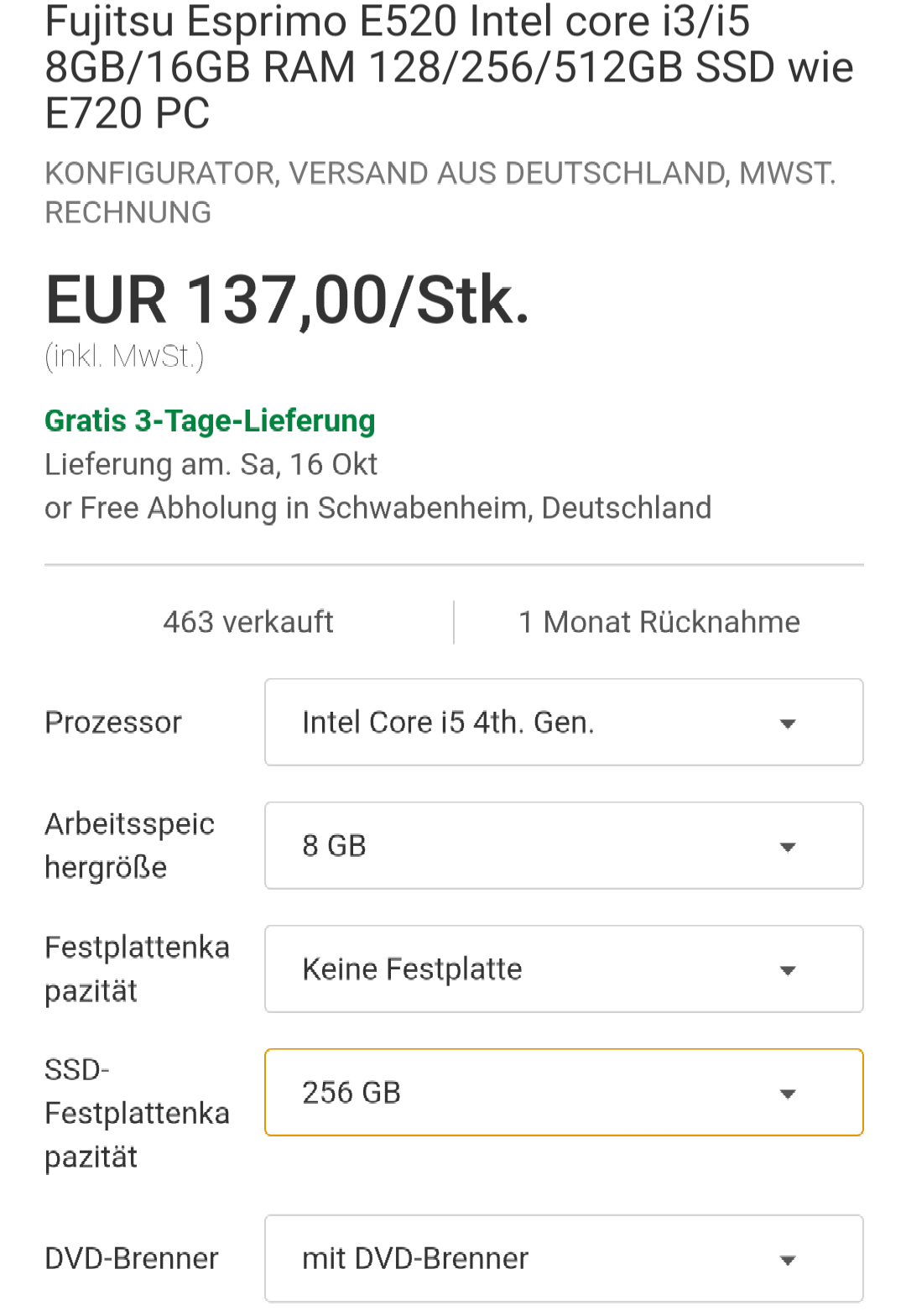Select a different SSD capacity than 256 GB
This screenshot has height=1316, width=906.
click(x=564, y=1093)
